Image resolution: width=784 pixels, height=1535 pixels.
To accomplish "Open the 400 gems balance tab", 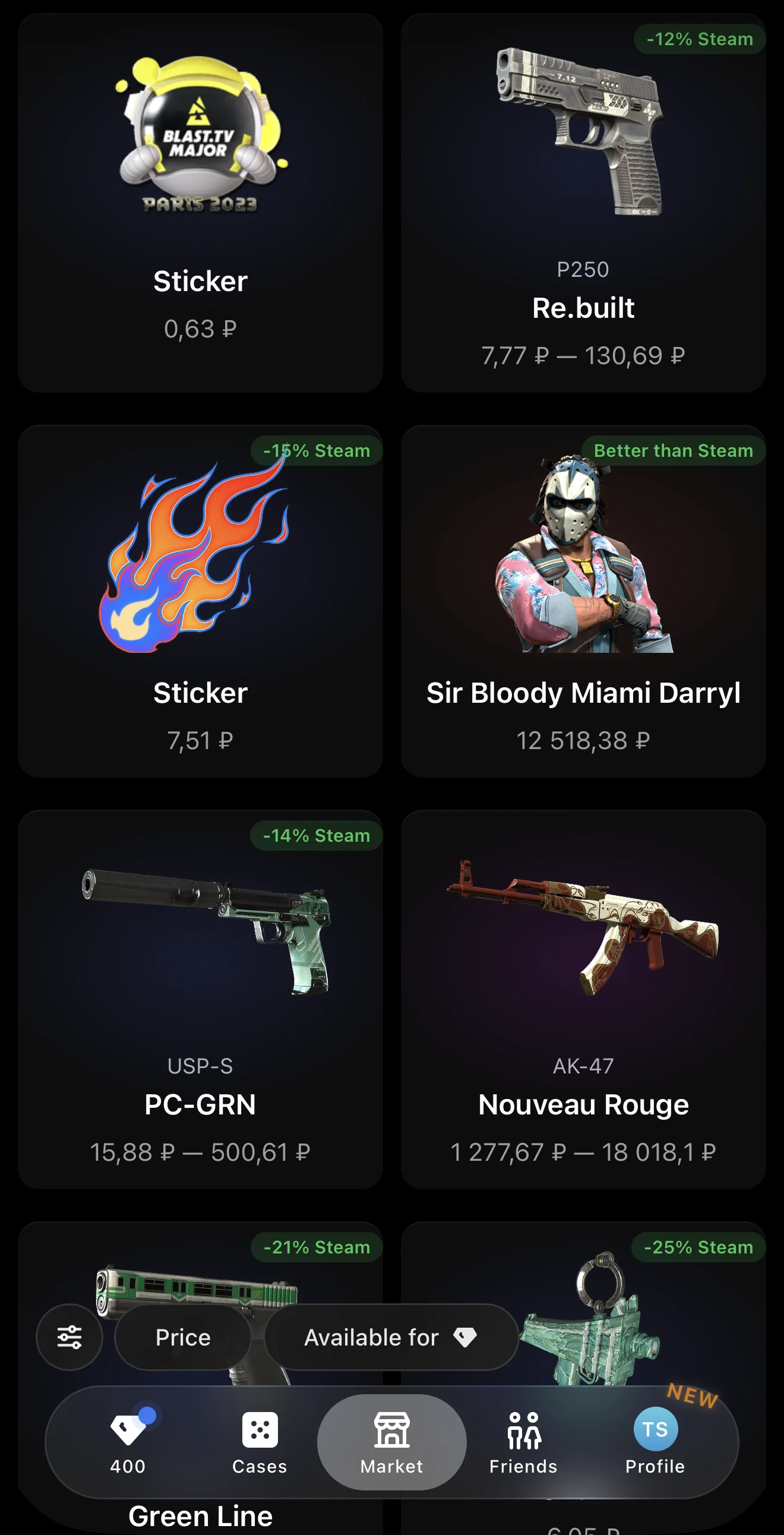I will [128, 1442].
